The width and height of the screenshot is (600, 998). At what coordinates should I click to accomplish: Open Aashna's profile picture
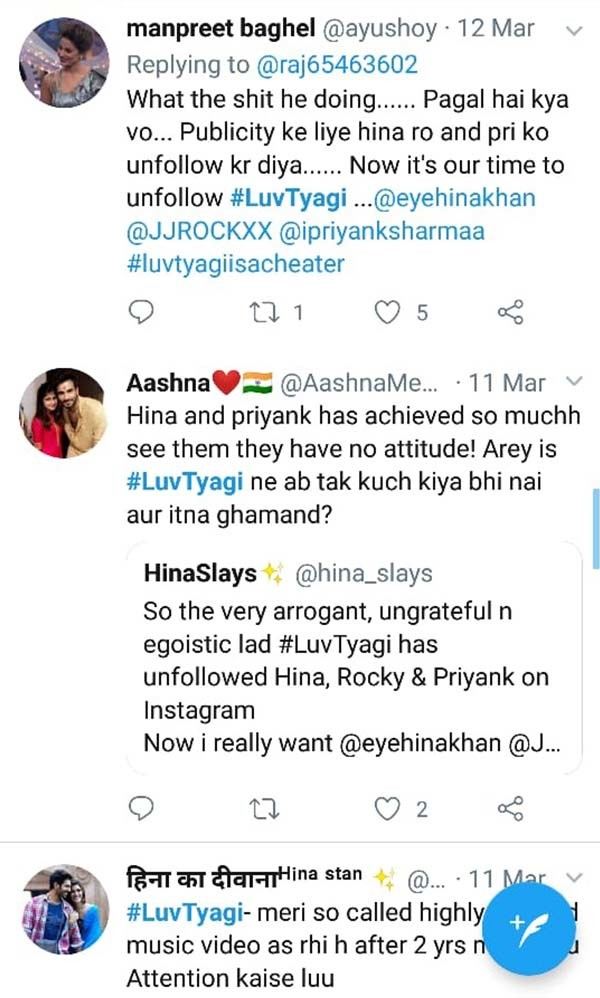coord(62,412)
